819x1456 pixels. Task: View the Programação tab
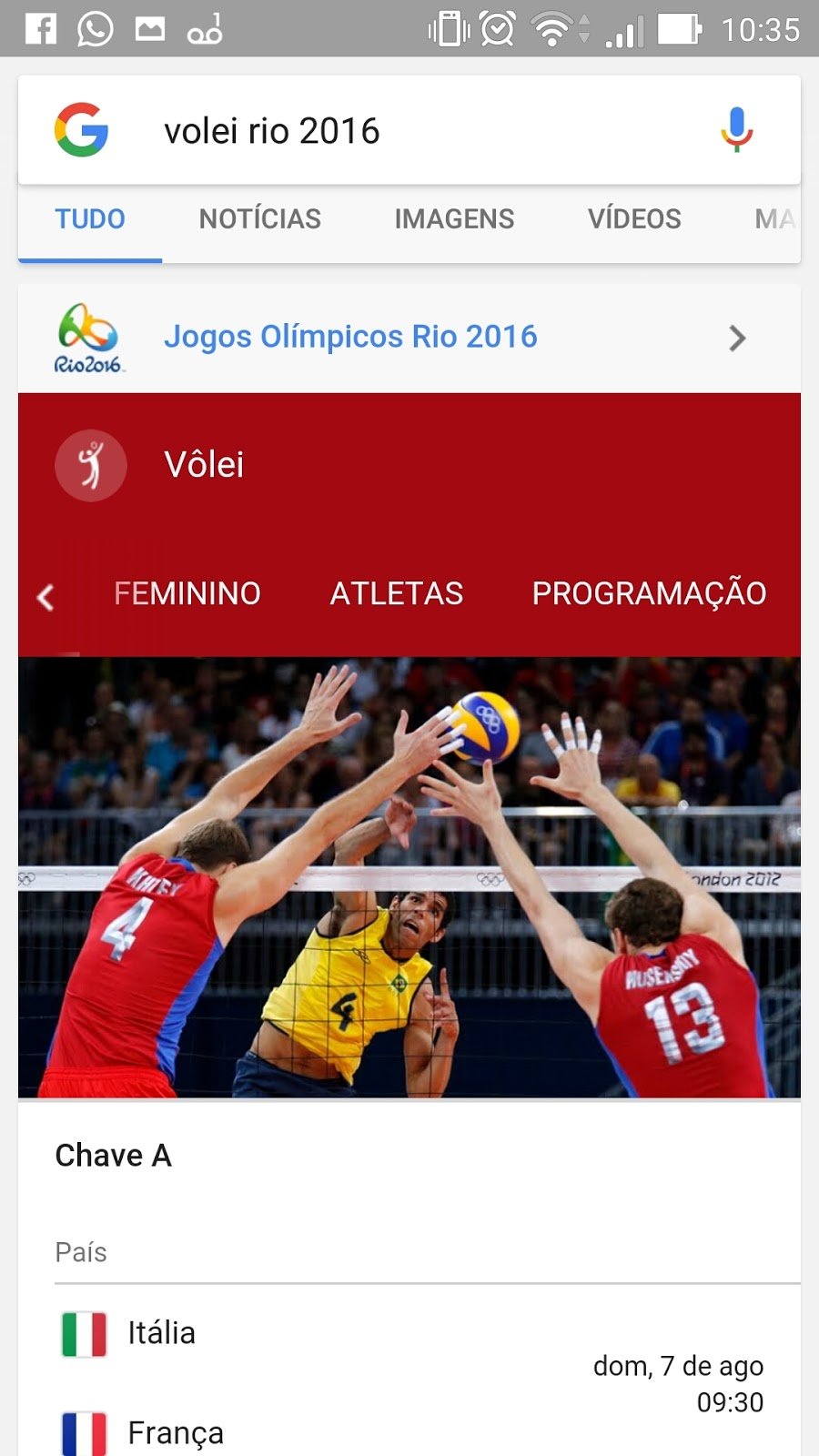(649, 593)
